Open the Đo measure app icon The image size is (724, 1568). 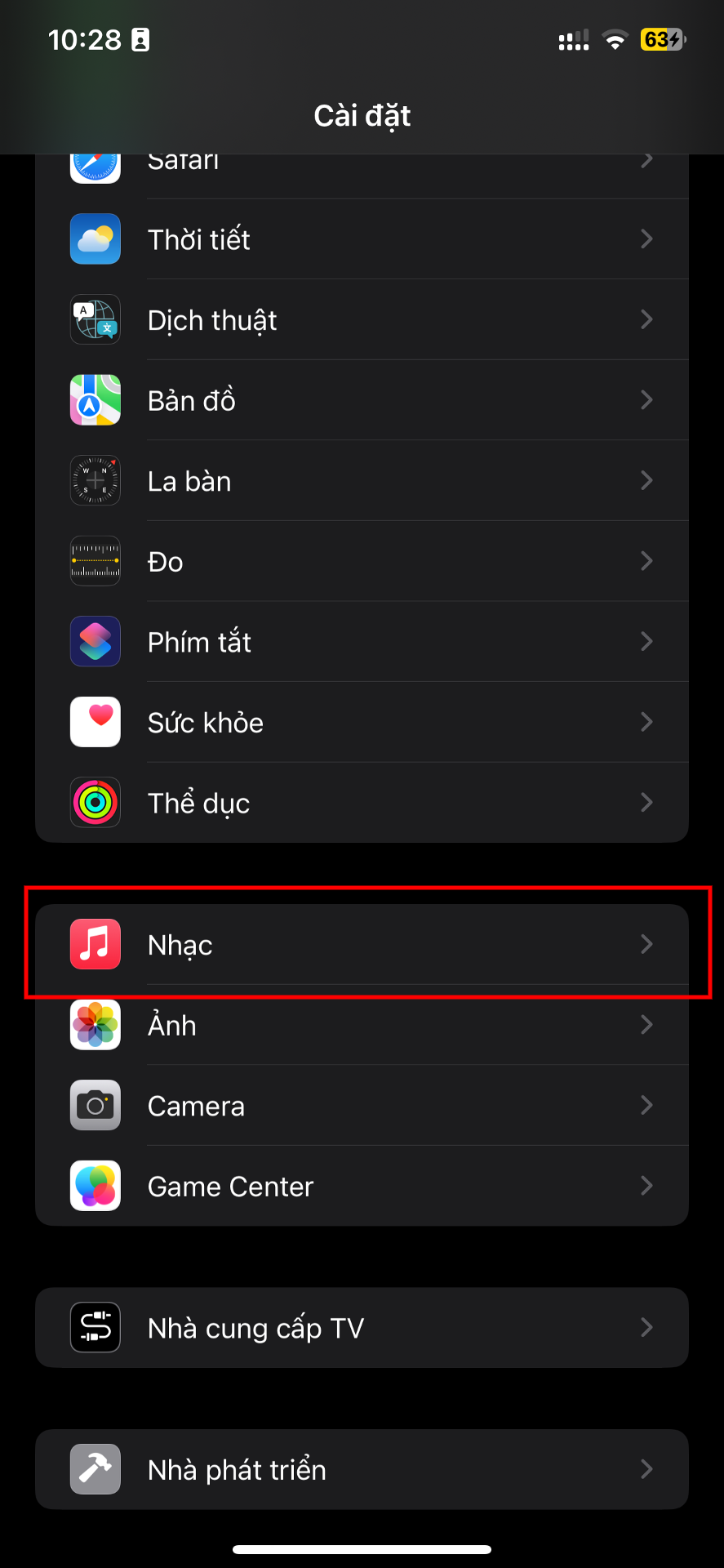pyautogui.click(x=95, y=561)
